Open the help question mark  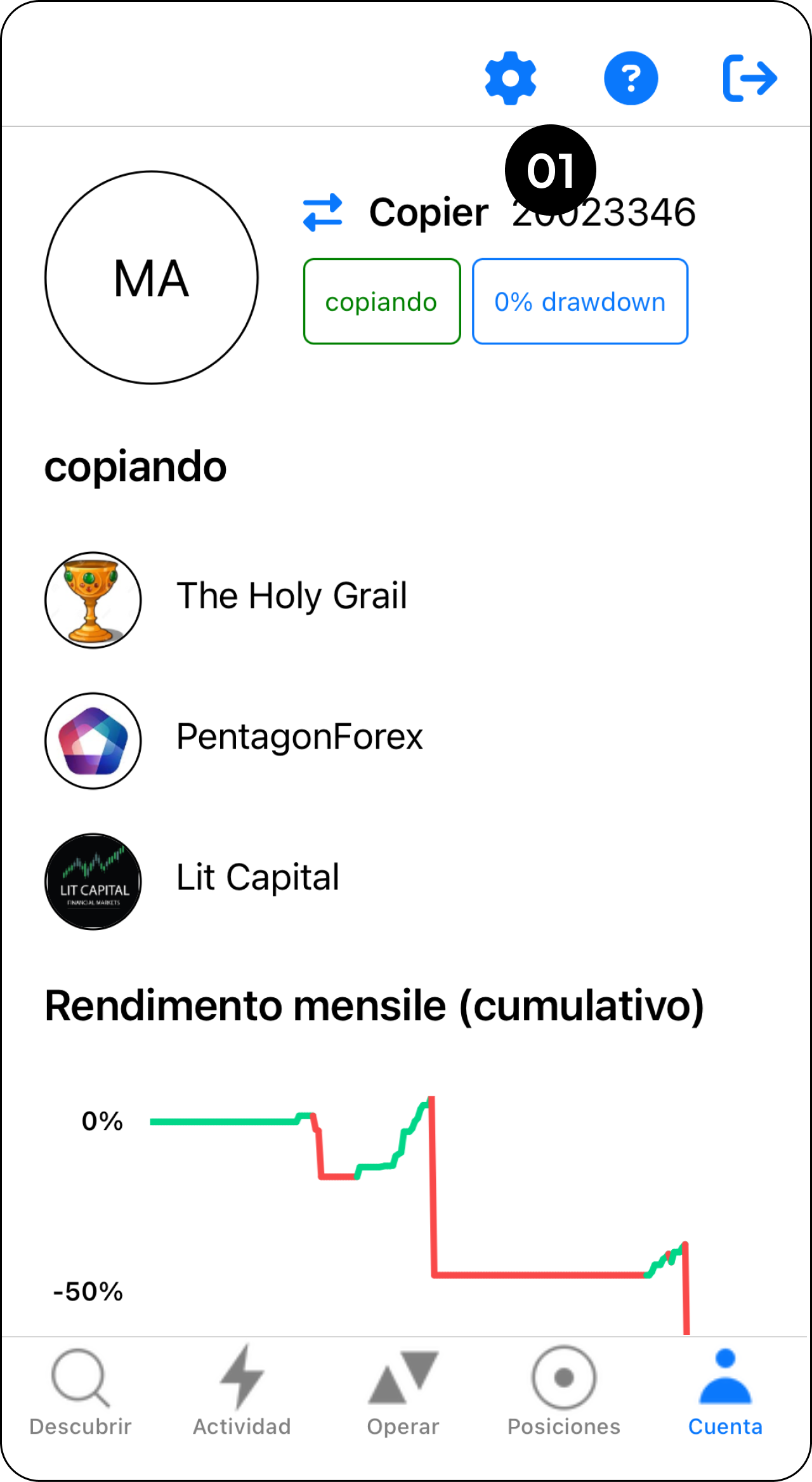[631, 78]
